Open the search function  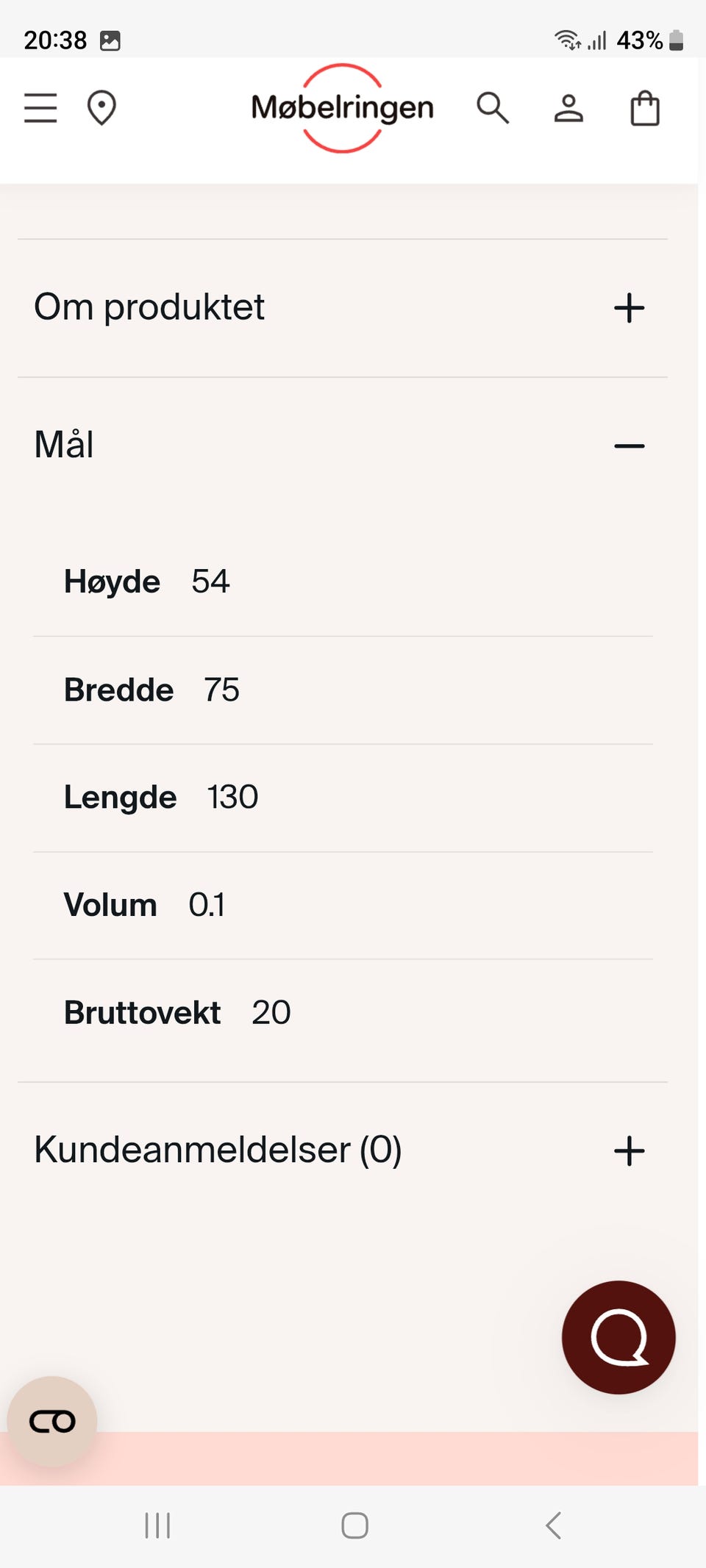pyautogui.click(x=493, y=107)
